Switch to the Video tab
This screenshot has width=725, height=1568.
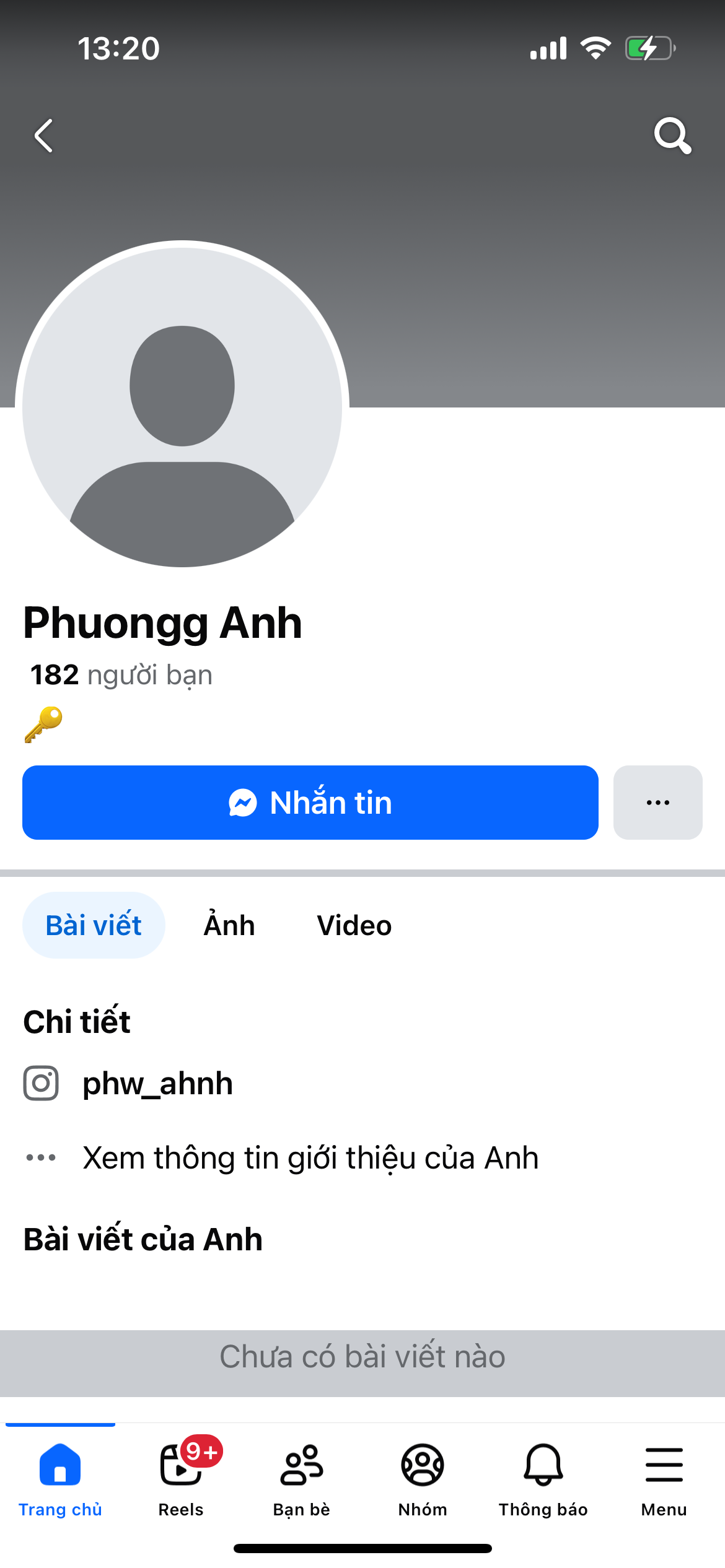354,925
